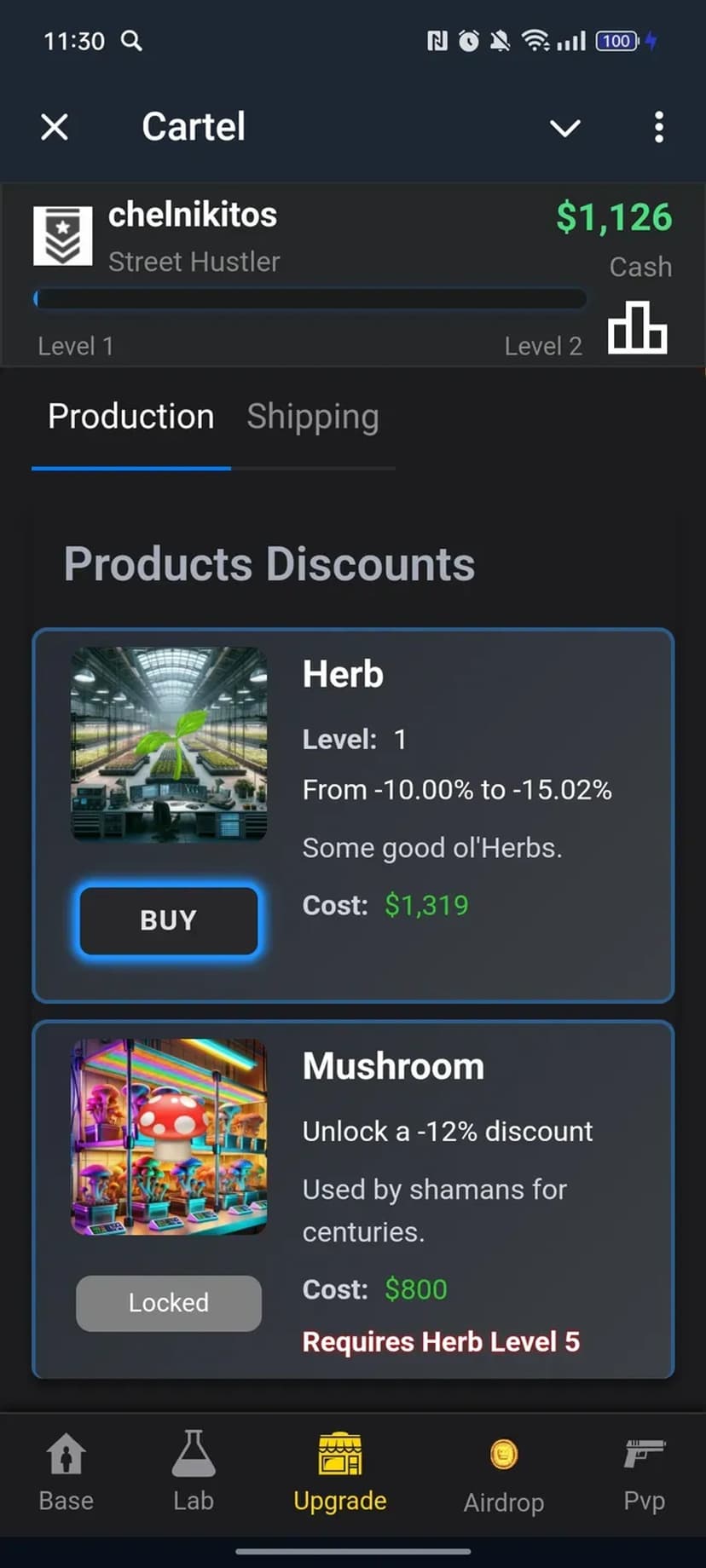Open the Upgrade section
The width and height of the screenshot is (706, 1568).
click(339, 1471)
